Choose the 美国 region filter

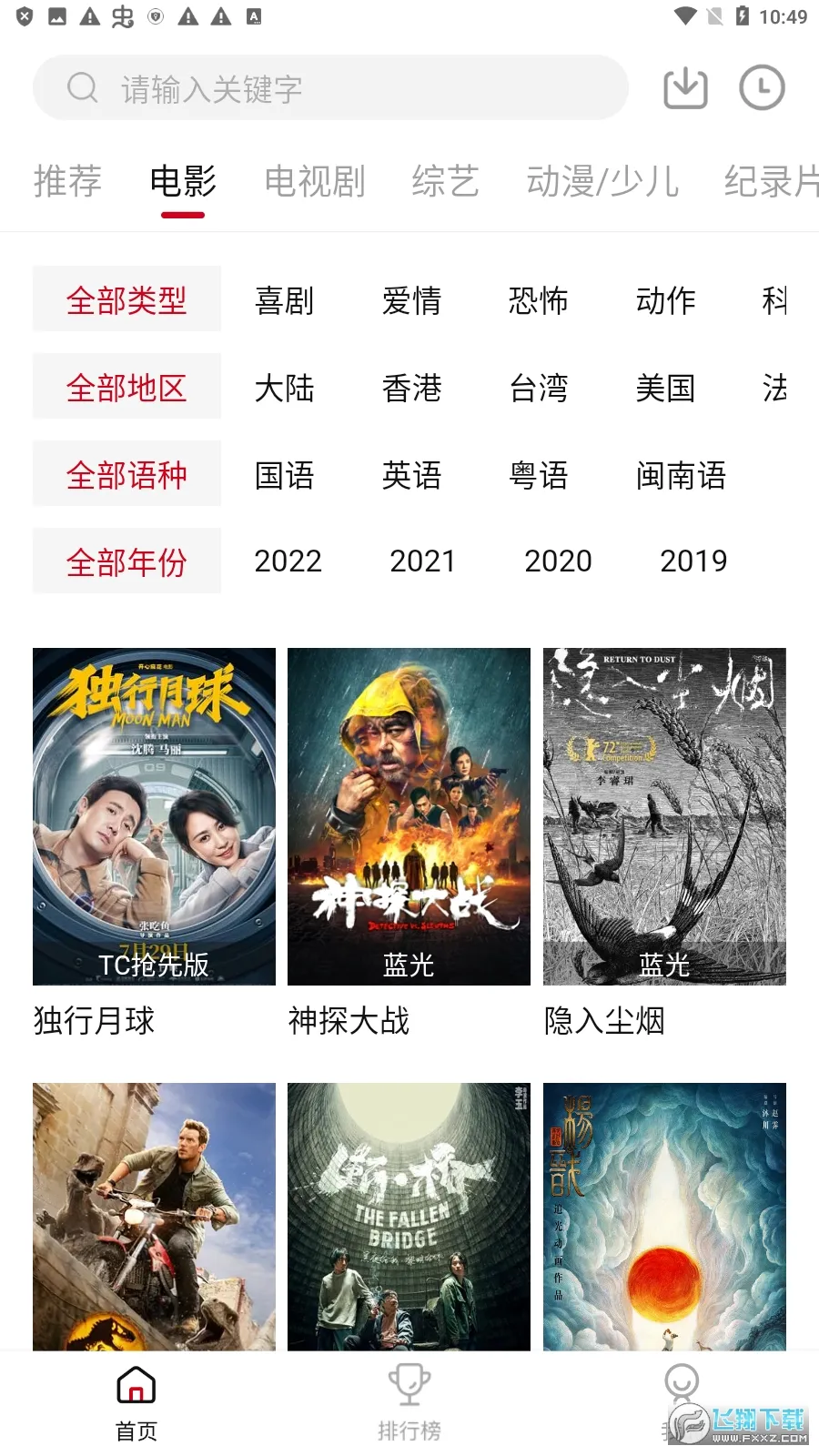point(666,388)
